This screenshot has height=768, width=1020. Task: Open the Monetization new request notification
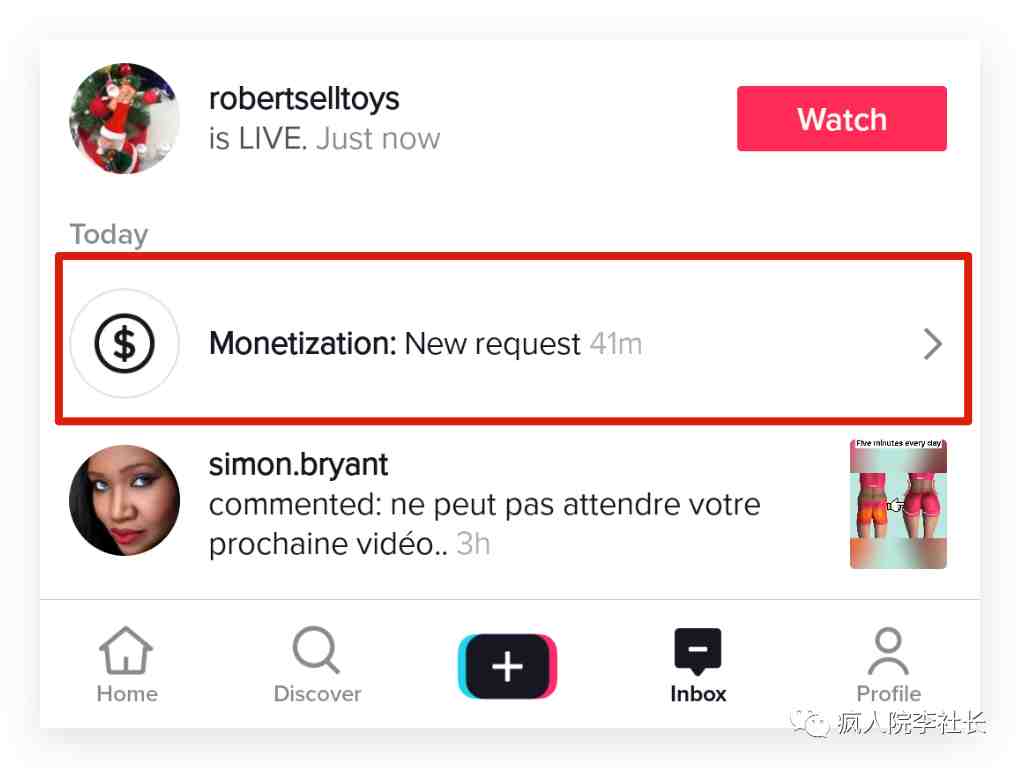coord(512,343)
